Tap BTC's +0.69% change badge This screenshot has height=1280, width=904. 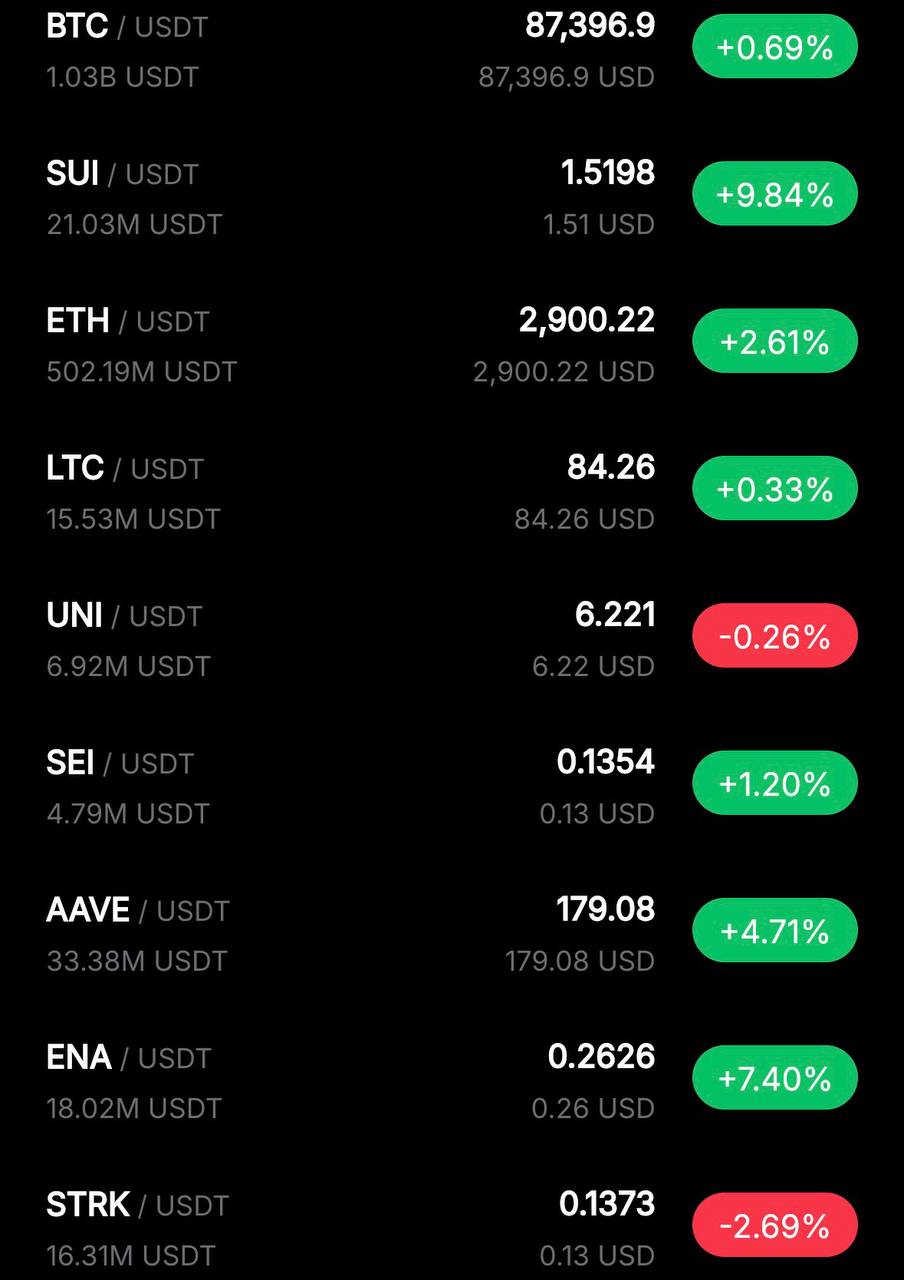775,47
